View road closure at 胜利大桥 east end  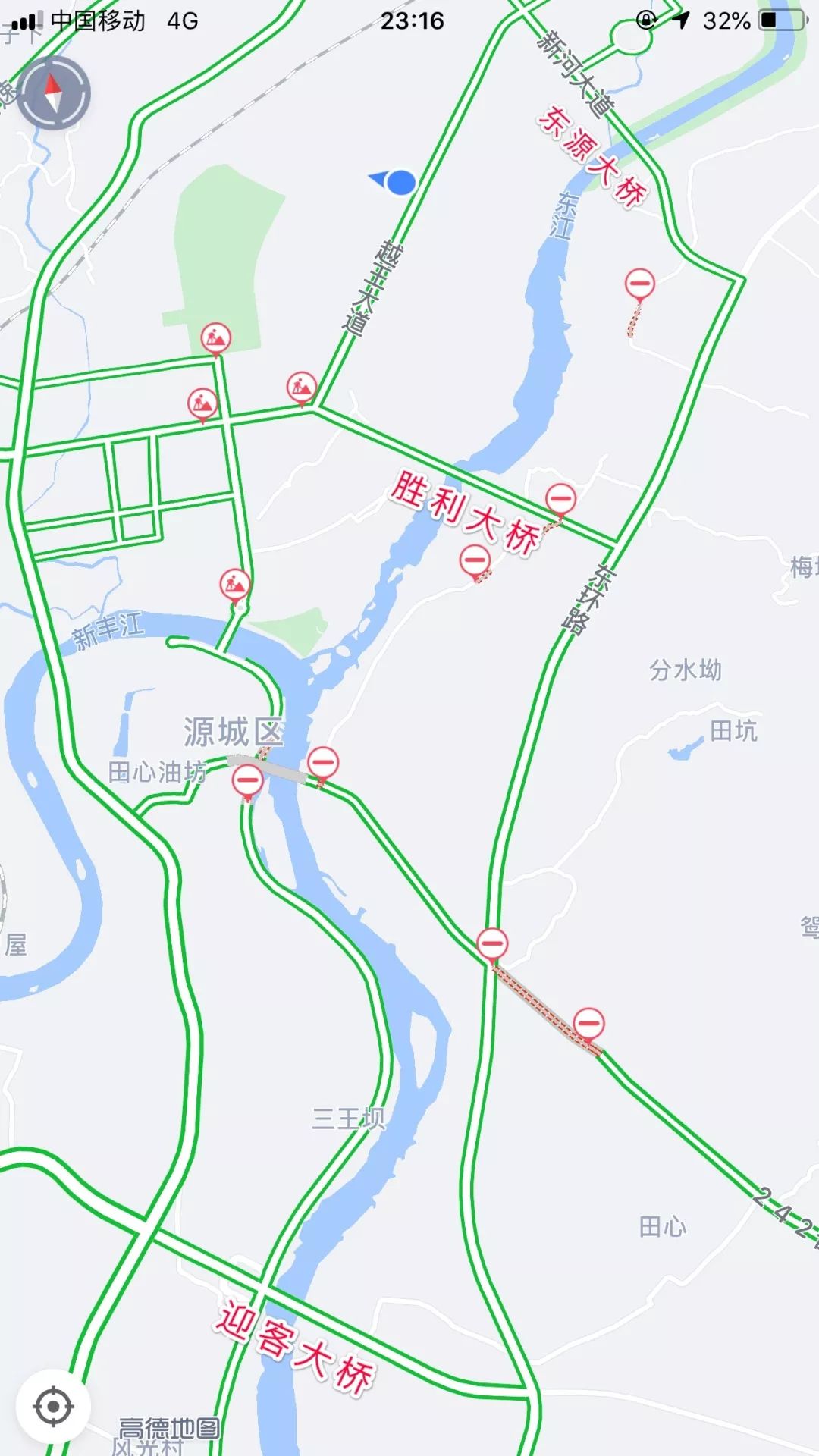coord(560,499)
